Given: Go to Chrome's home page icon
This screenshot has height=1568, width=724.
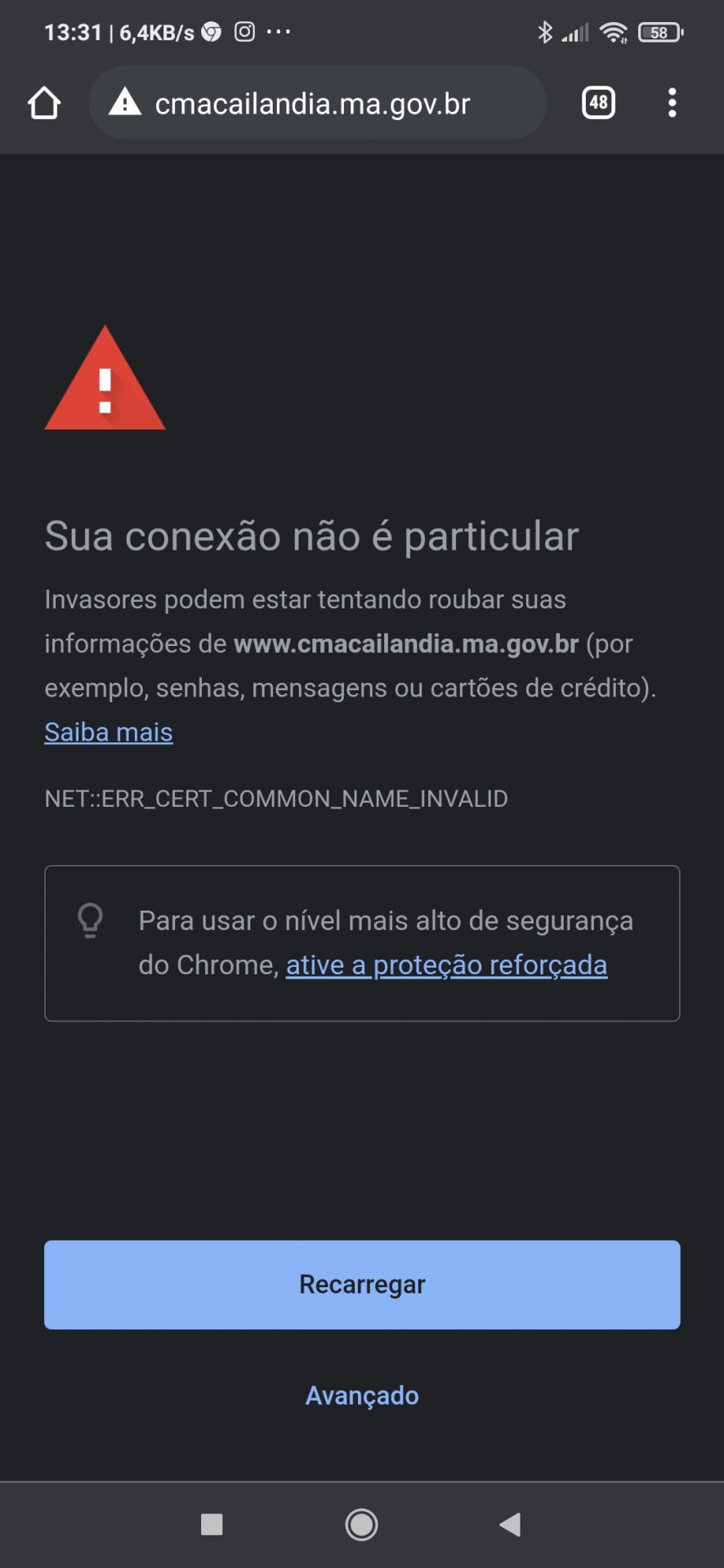Looking at the screenshot, I should coord(44,103).
